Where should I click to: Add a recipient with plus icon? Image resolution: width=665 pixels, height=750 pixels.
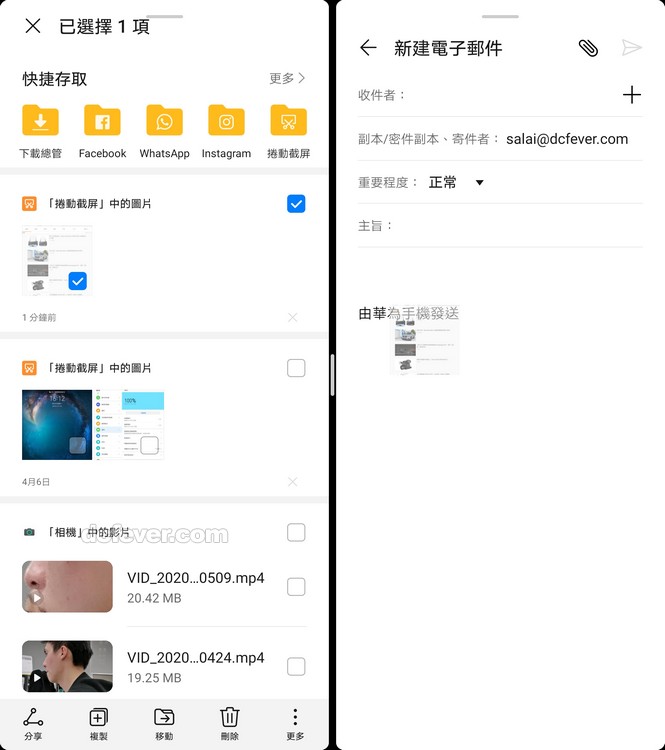(631, 95)
